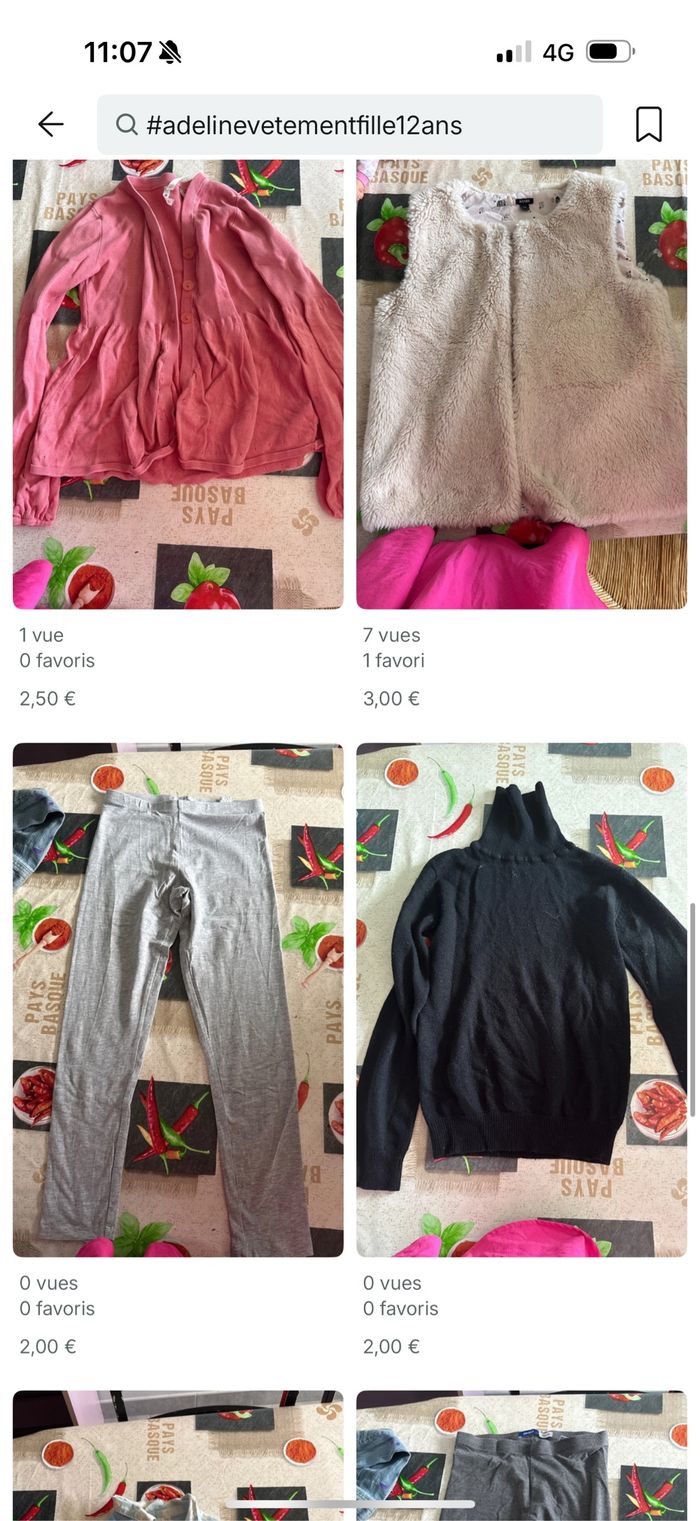
Task: View the grey leggings listing
Action: click(178, 1000)
